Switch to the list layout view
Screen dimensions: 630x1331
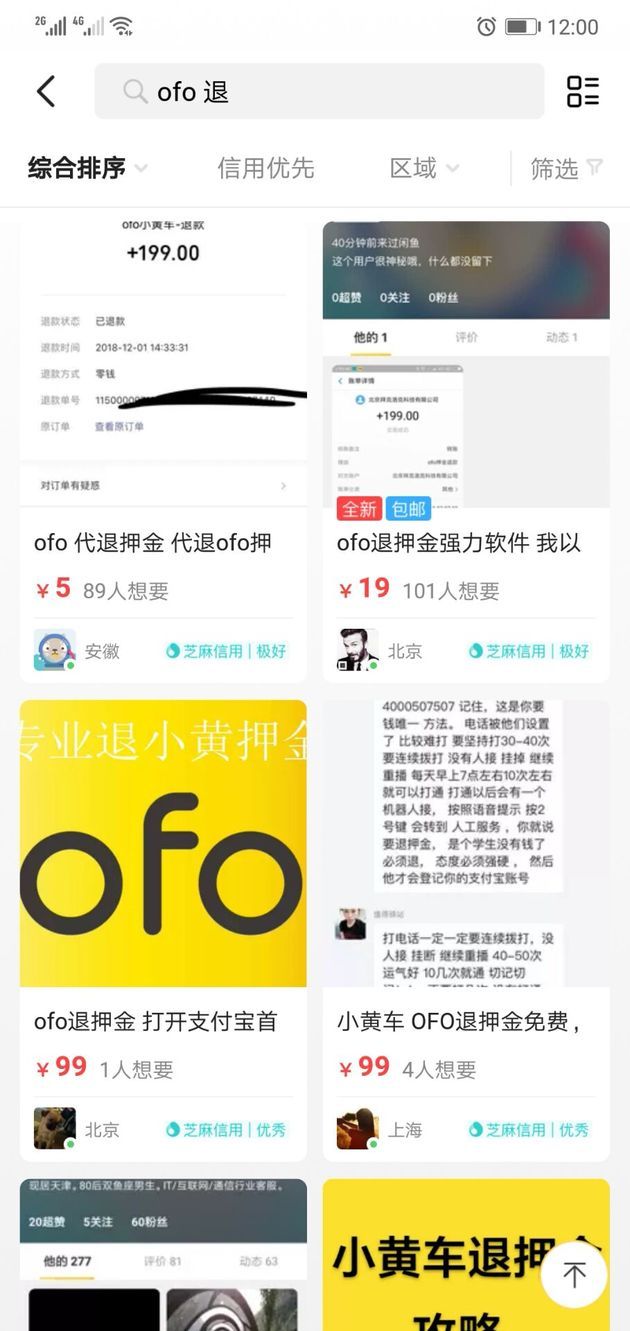click(582, 91)
